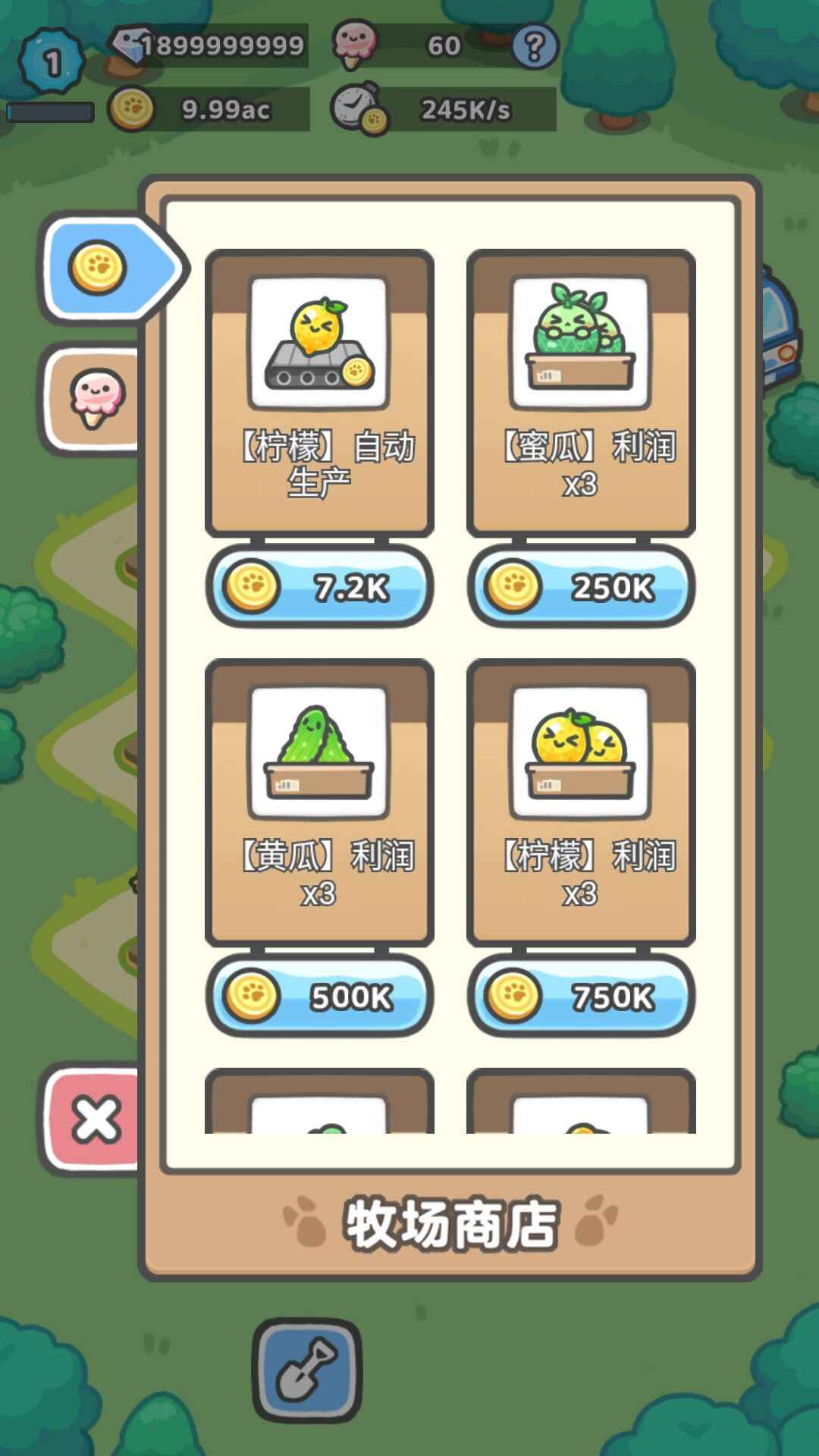Buy lemon auto-production for 7.2K
The height and width of the screenshot is (1456, 819).
tap(319, 587)
